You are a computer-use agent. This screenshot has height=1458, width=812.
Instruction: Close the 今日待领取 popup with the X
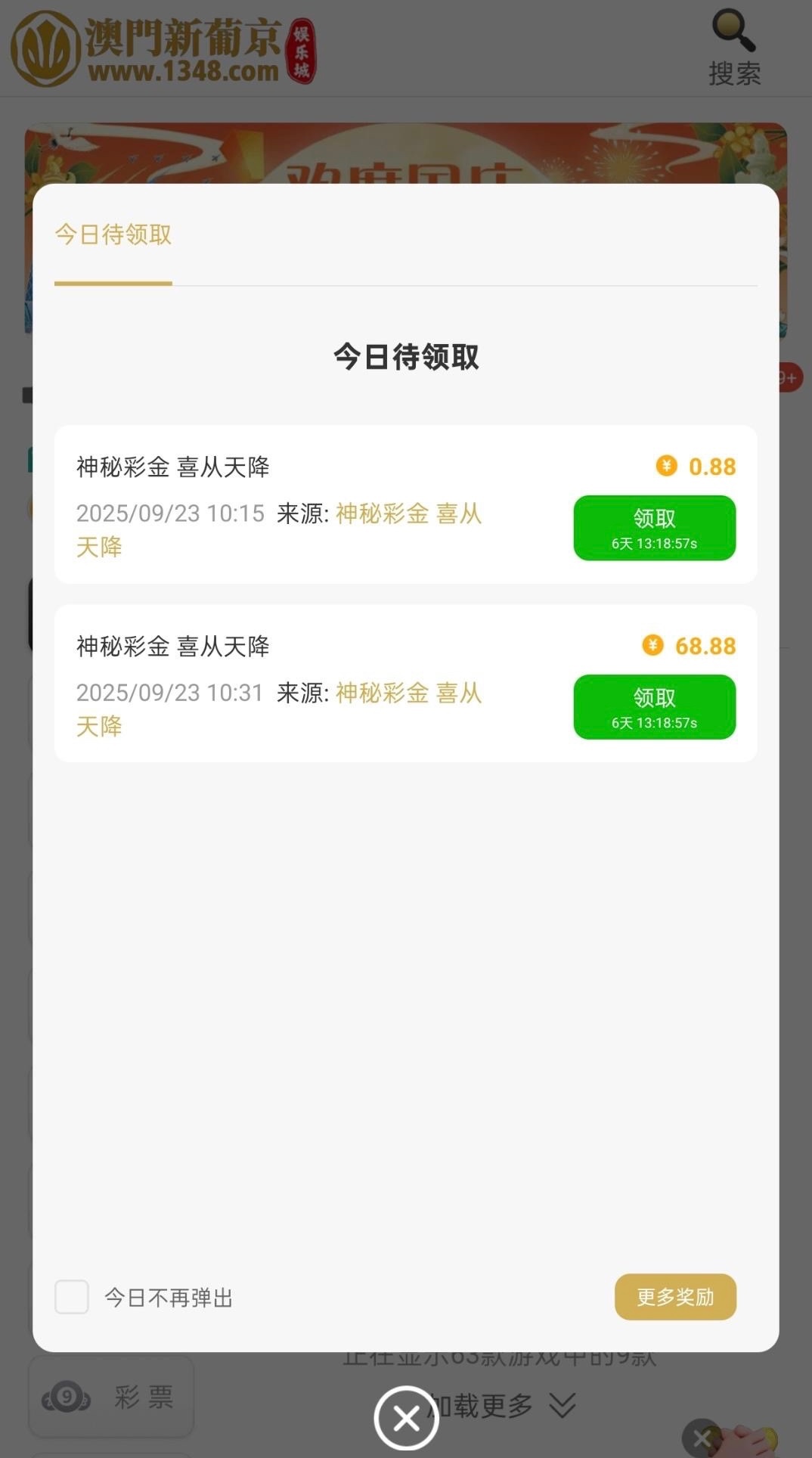pyautogui.click(x=407, y=1419)
